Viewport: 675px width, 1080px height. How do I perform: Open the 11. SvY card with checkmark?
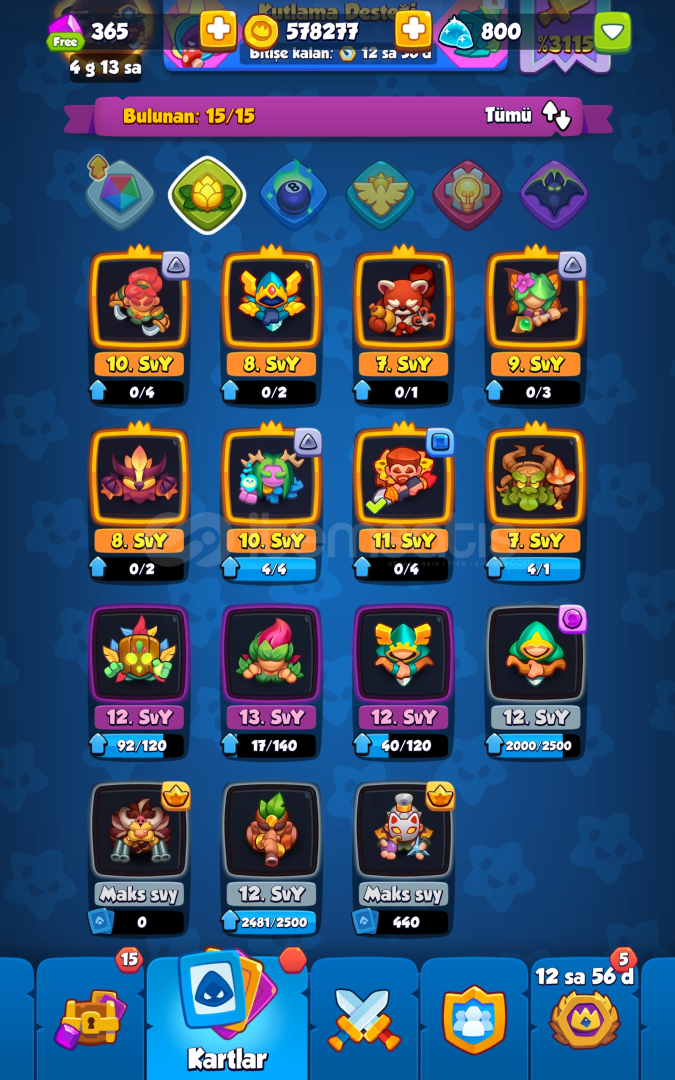[404, 503]
